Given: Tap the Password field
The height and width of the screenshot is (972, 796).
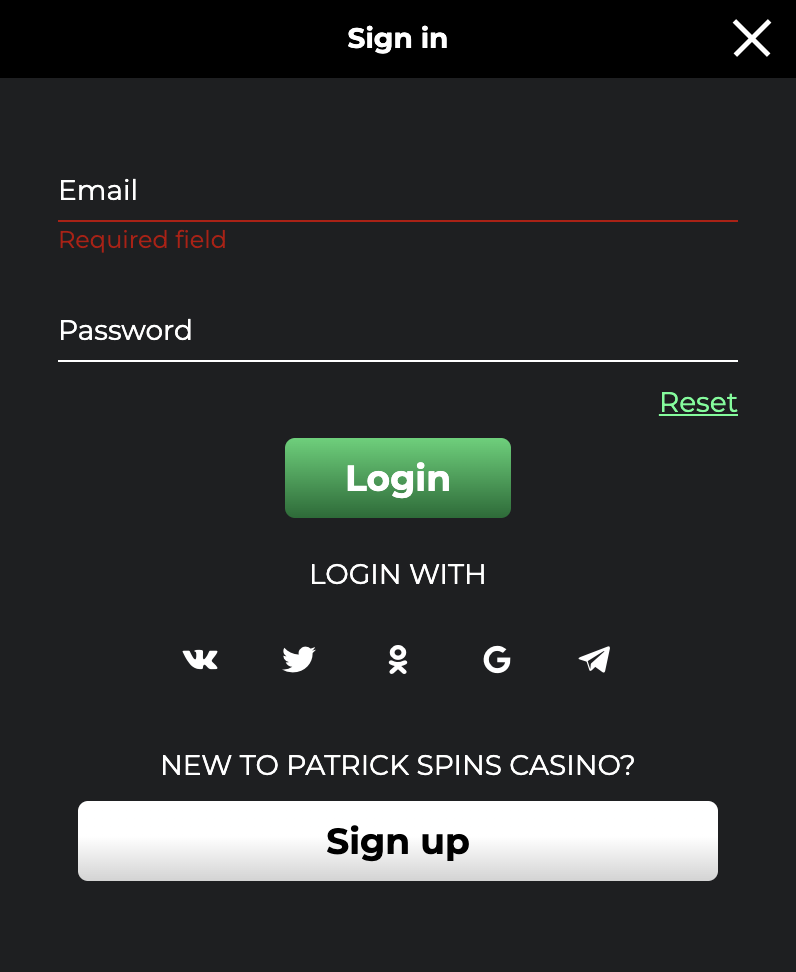Looking at the screenshot, I should tap(397, 332).
